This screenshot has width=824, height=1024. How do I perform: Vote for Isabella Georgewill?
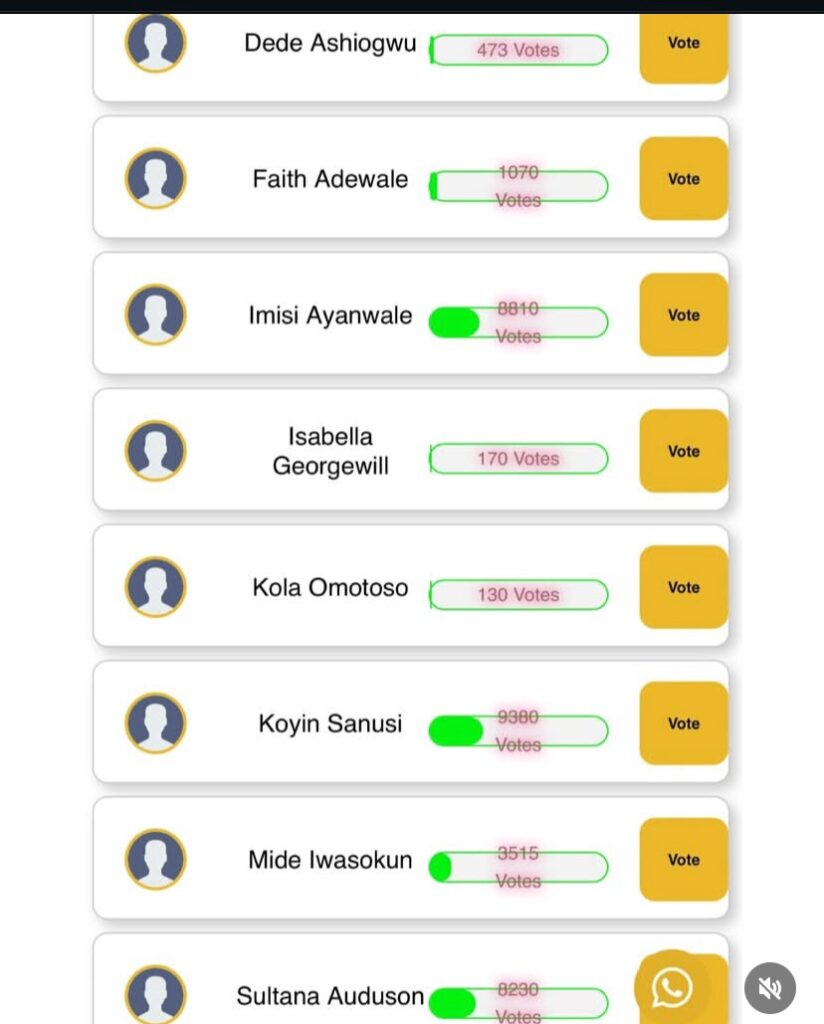(x=683, y=451)
